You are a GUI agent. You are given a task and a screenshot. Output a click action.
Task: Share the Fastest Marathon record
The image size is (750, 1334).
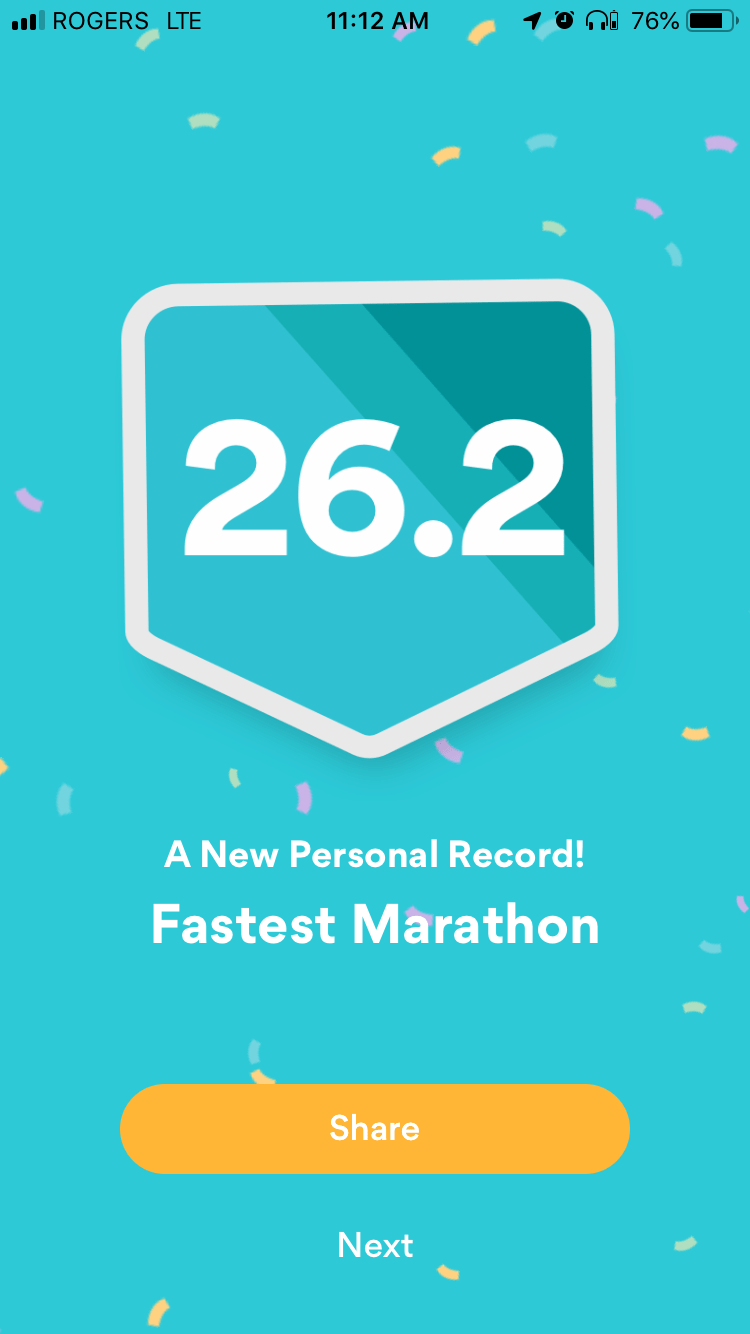(x=375, y=1128)
